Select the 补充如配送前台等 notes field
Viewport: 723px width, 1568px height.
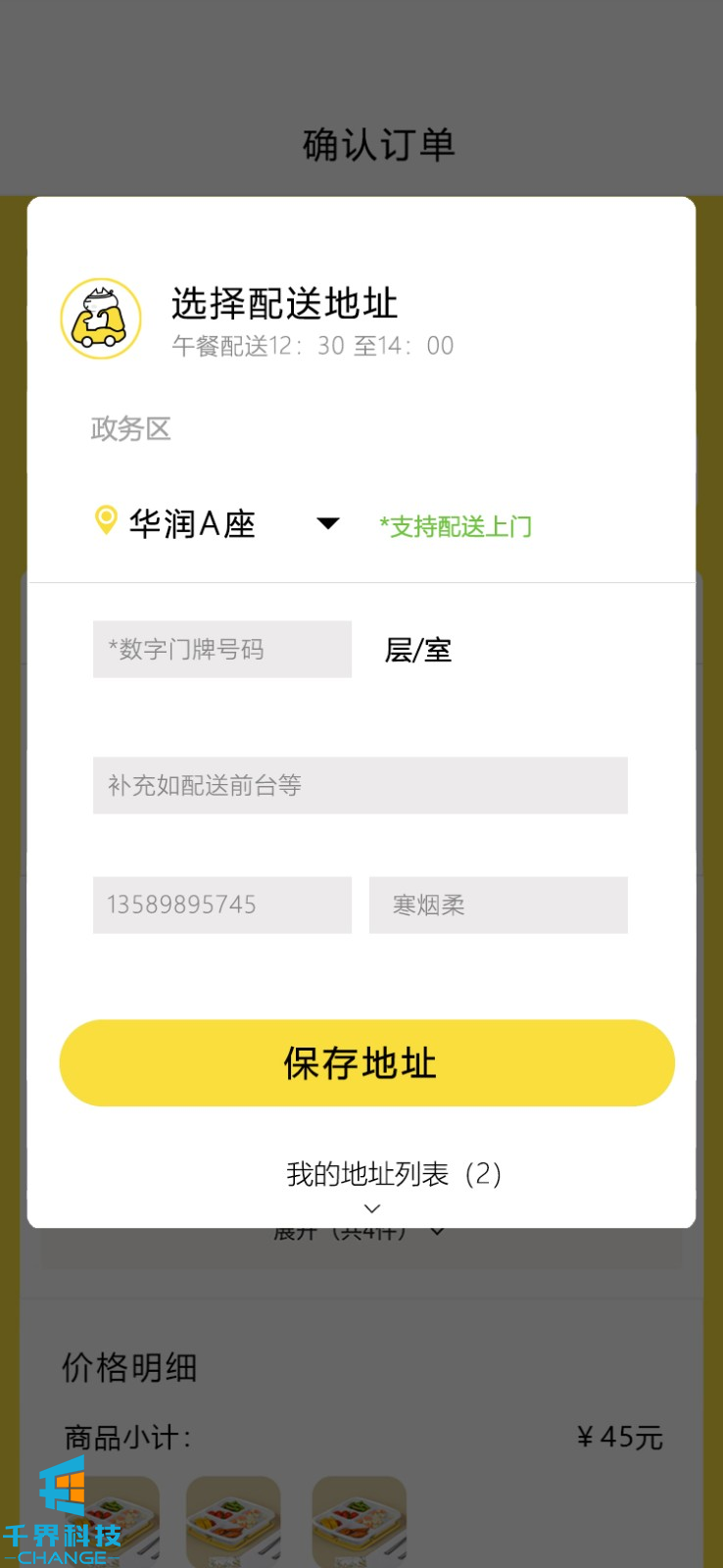coord(360,785)
